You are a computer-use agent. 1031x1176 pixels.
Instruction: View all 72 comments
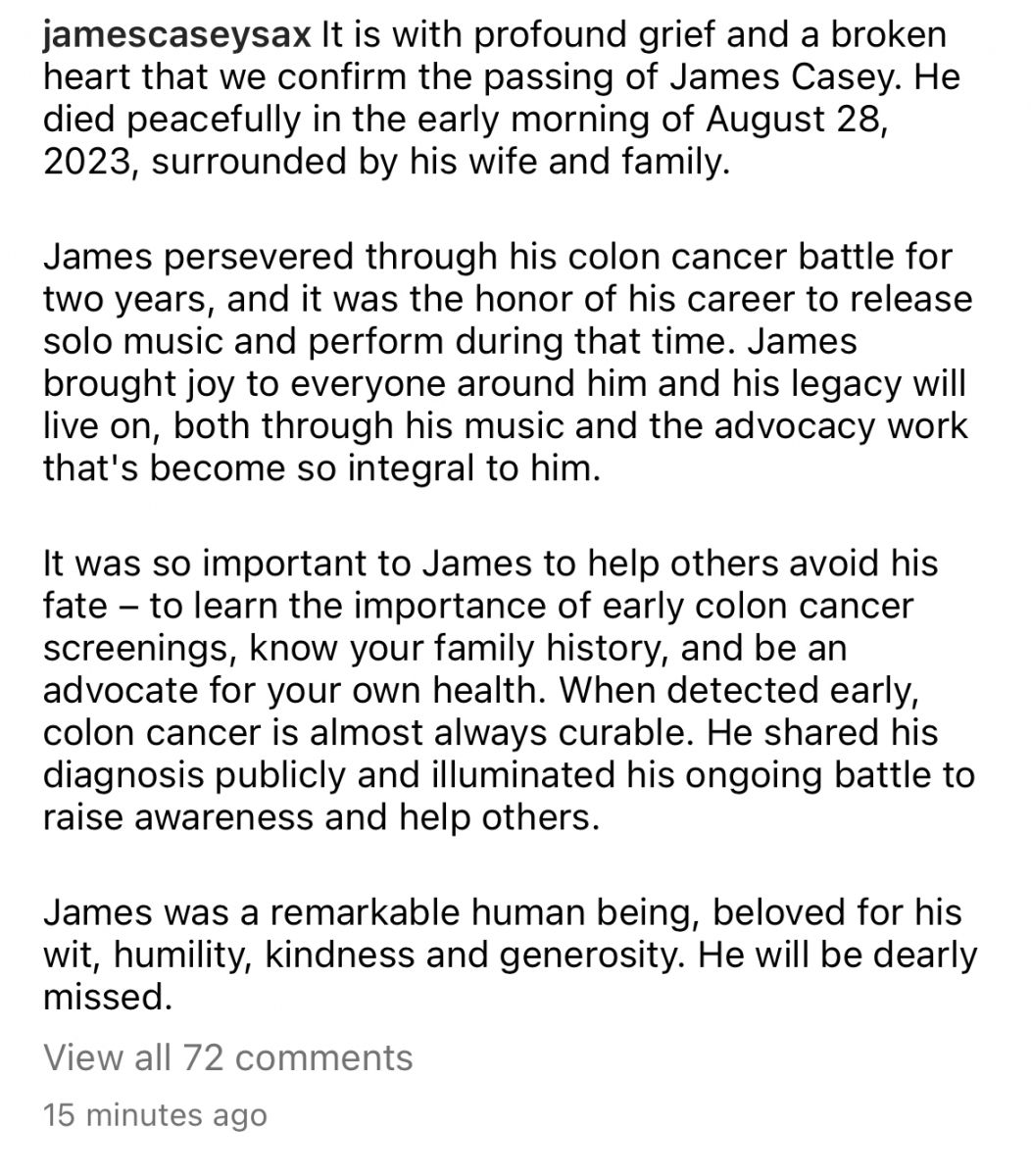coord(228,1057)
